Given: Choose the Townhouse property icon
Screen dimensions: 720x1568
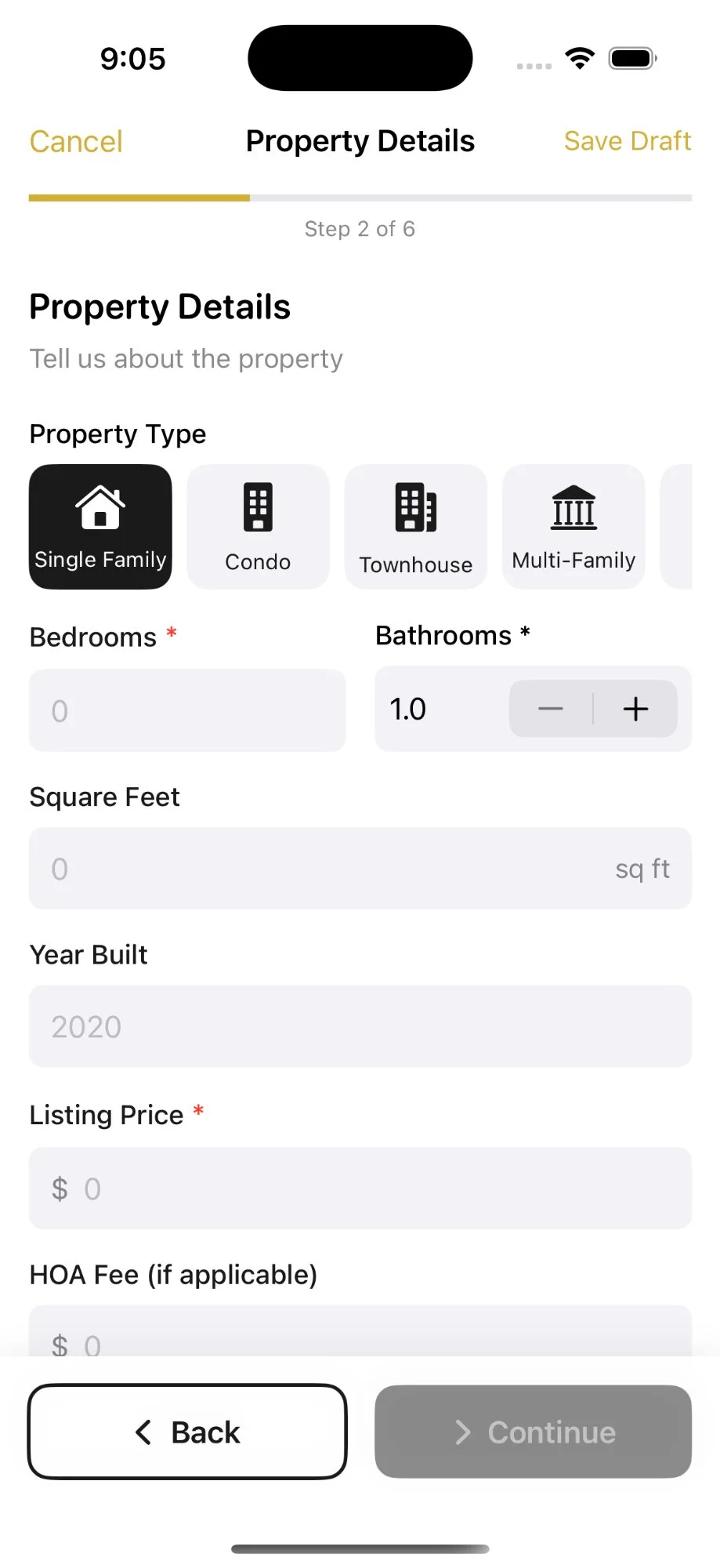Looking at the screenshot, I should coord(414,508).
